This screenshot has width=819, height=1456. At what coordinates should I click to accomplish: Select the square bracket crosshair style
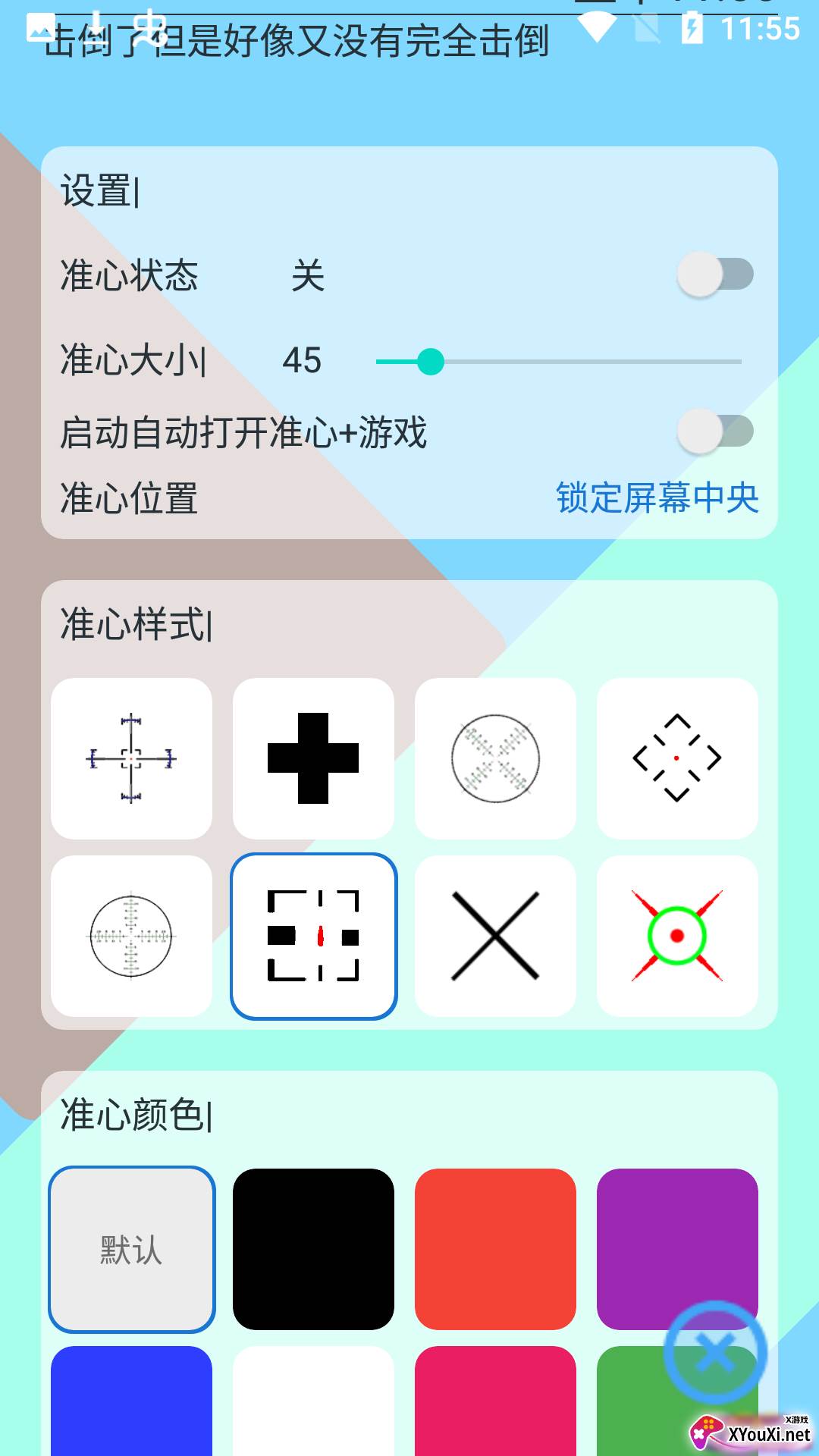(x=313, y=936)
